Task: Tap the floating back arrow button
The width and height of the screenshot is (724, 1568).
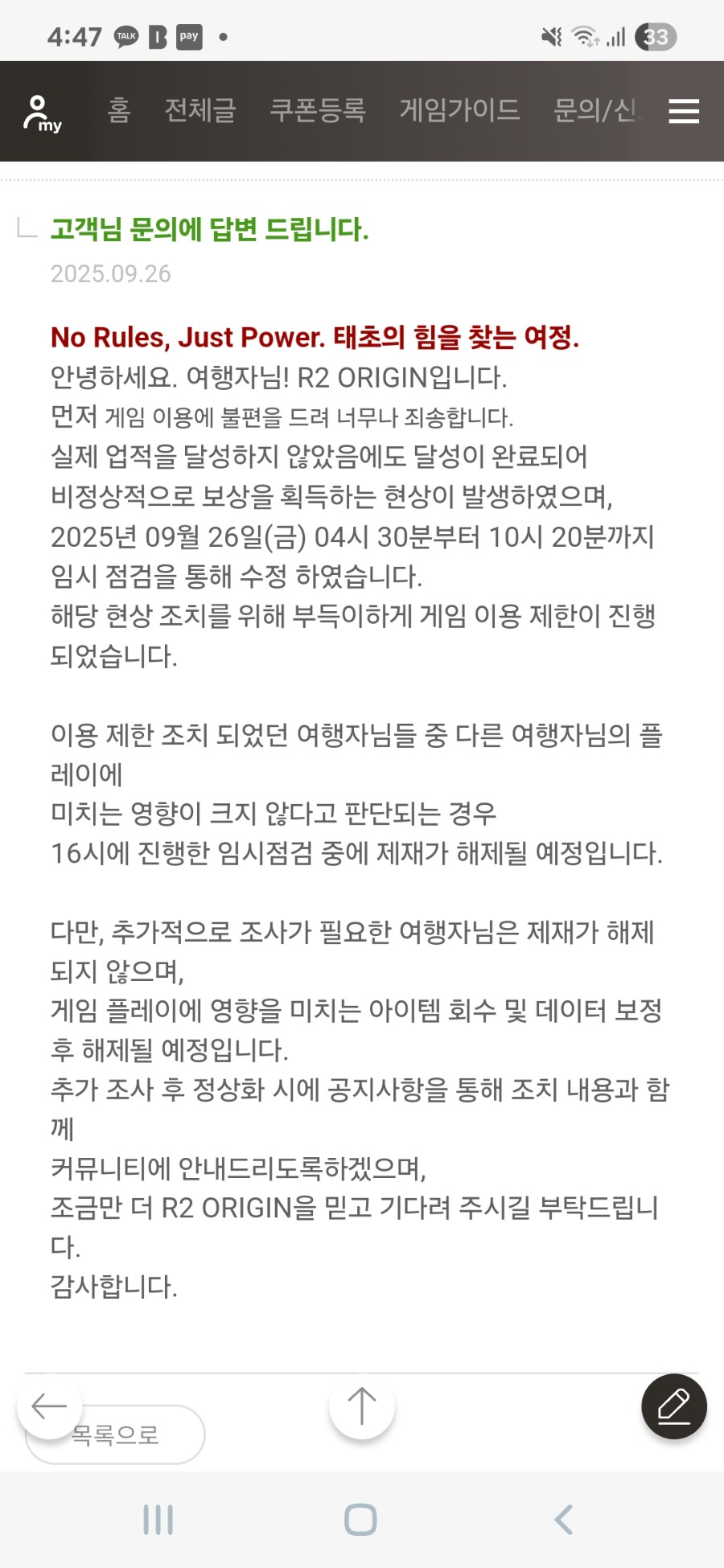Action: tap(49, 1406)
